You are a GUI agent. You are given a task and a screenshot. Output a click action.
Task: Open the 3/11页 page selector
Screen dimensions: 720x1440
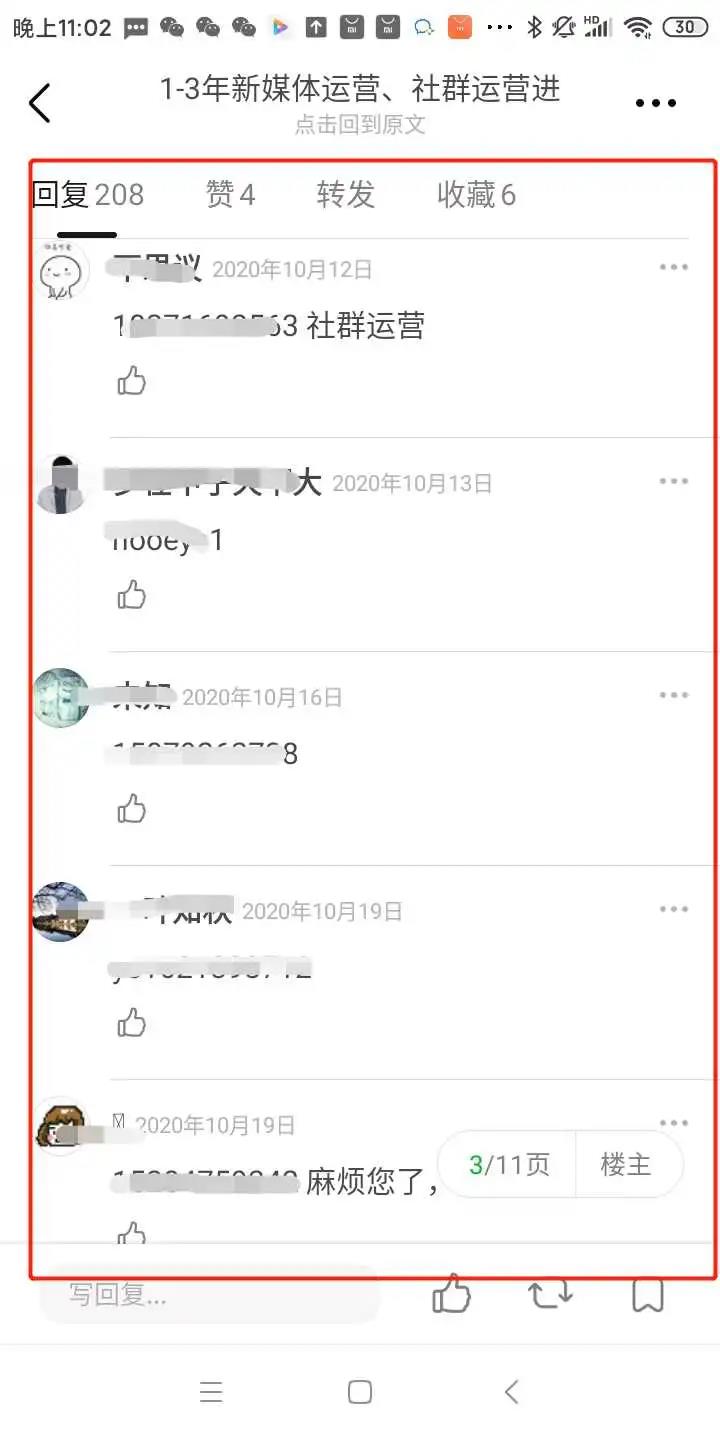pos(509,1165)
